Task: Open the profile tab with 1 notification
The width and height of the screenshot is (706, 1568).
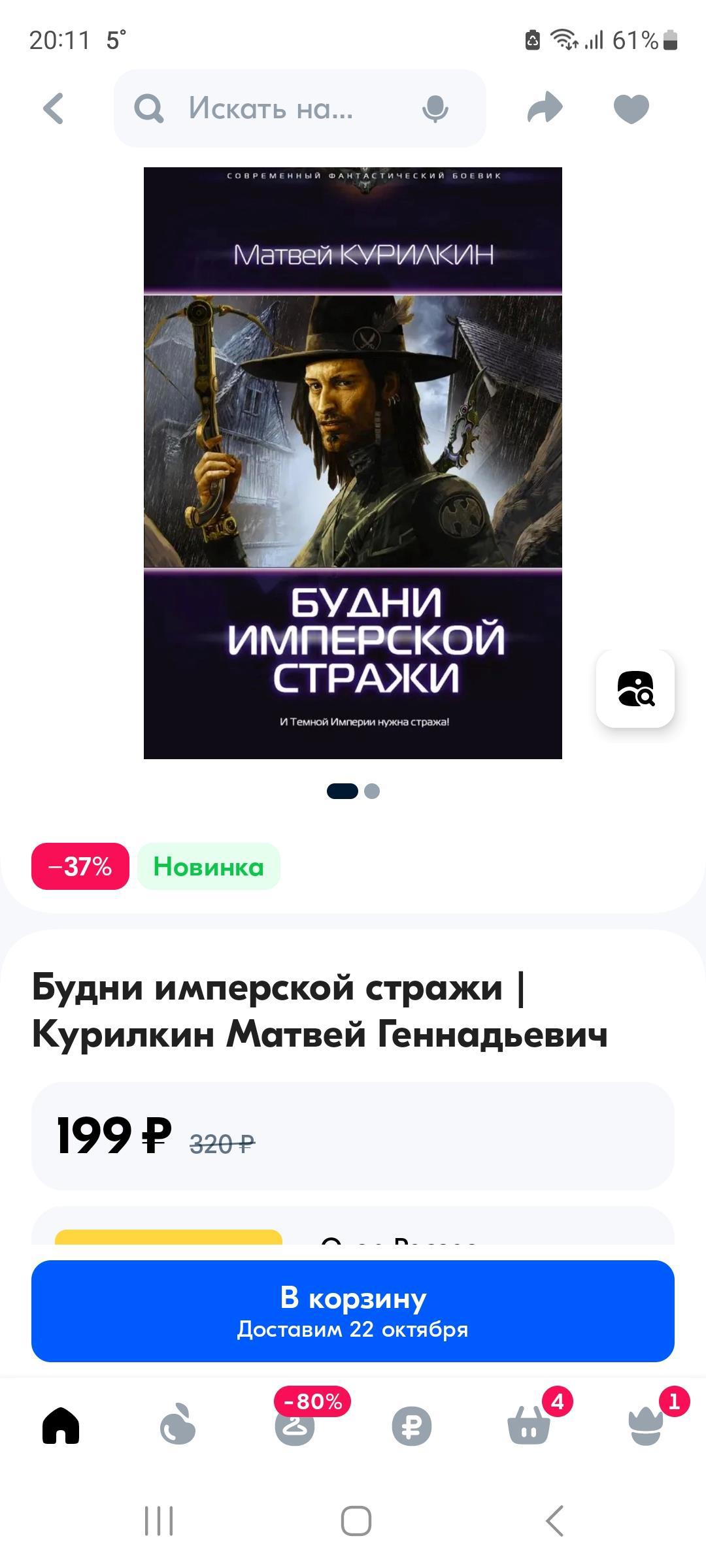Action: coord(646,1426)
